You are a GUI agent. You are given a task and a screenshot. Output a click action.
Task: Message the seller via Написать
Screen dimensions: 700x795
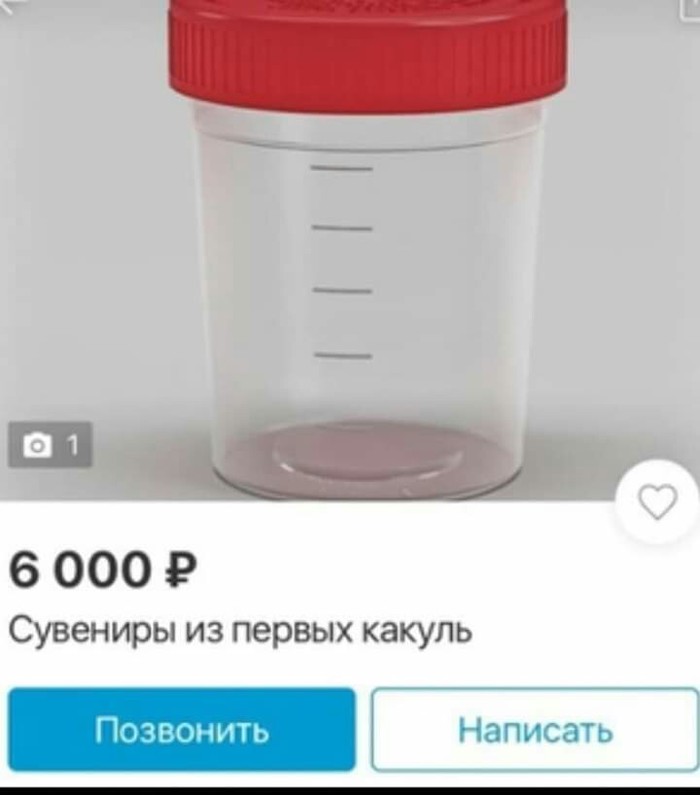tap(535, 730)
